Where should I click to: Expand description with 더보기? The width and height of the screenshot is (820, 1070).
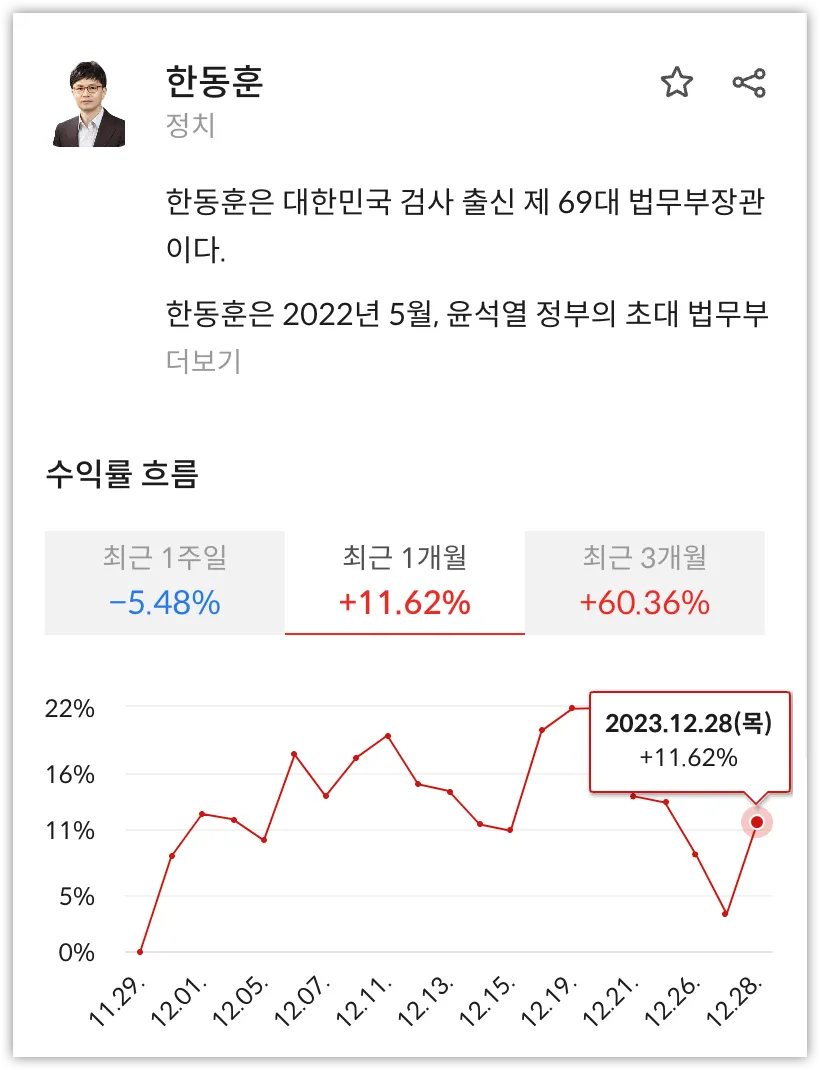pos(203,361)
